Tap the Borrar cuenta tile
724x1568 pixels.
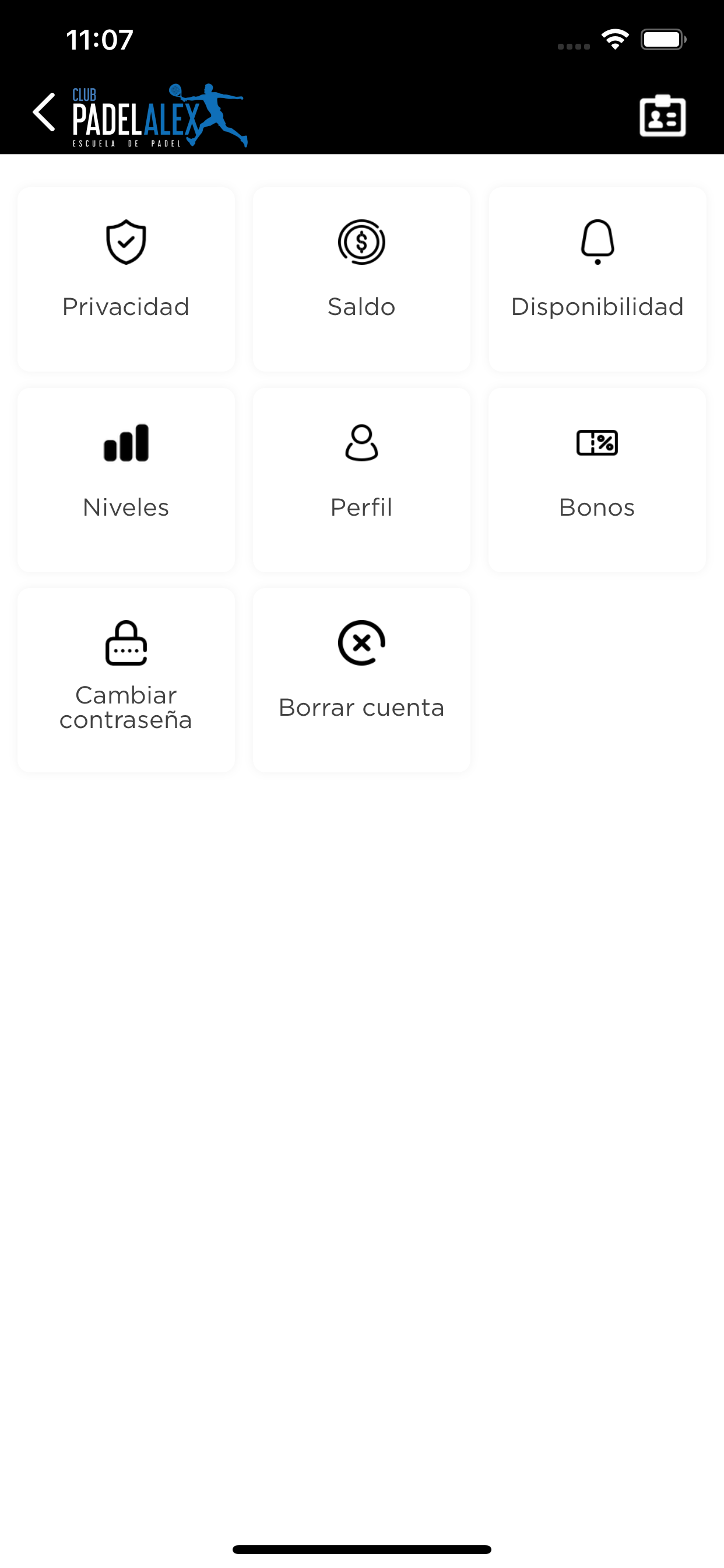click(361, 680)
